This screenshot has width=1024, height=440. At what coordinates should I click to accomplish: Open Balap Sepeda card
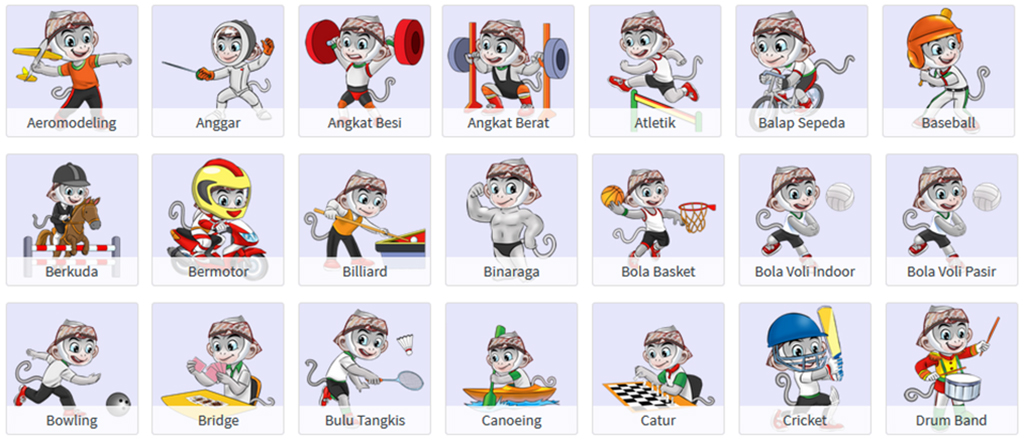pos(802,71)
